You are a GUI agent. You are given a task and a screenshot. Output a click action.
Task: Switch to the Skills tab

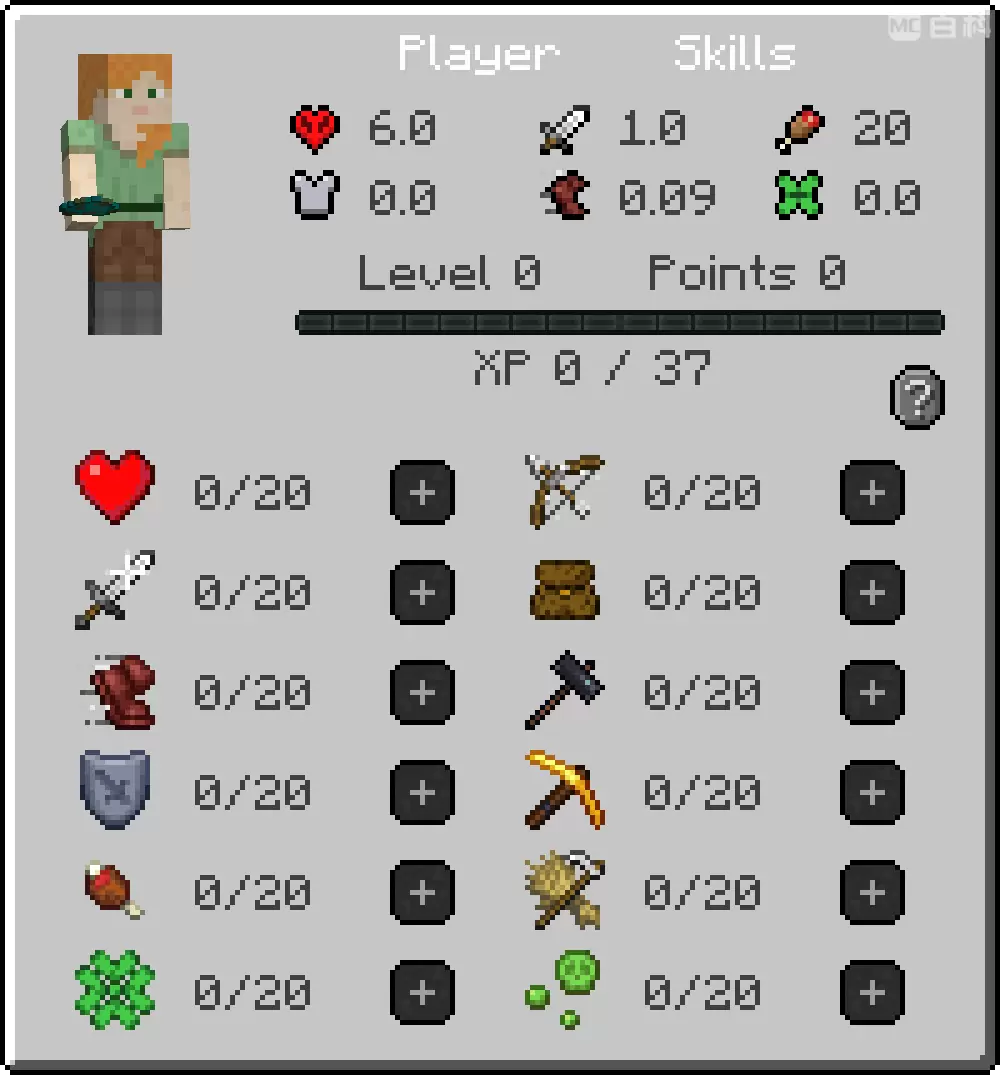click(x=734, y=53)
